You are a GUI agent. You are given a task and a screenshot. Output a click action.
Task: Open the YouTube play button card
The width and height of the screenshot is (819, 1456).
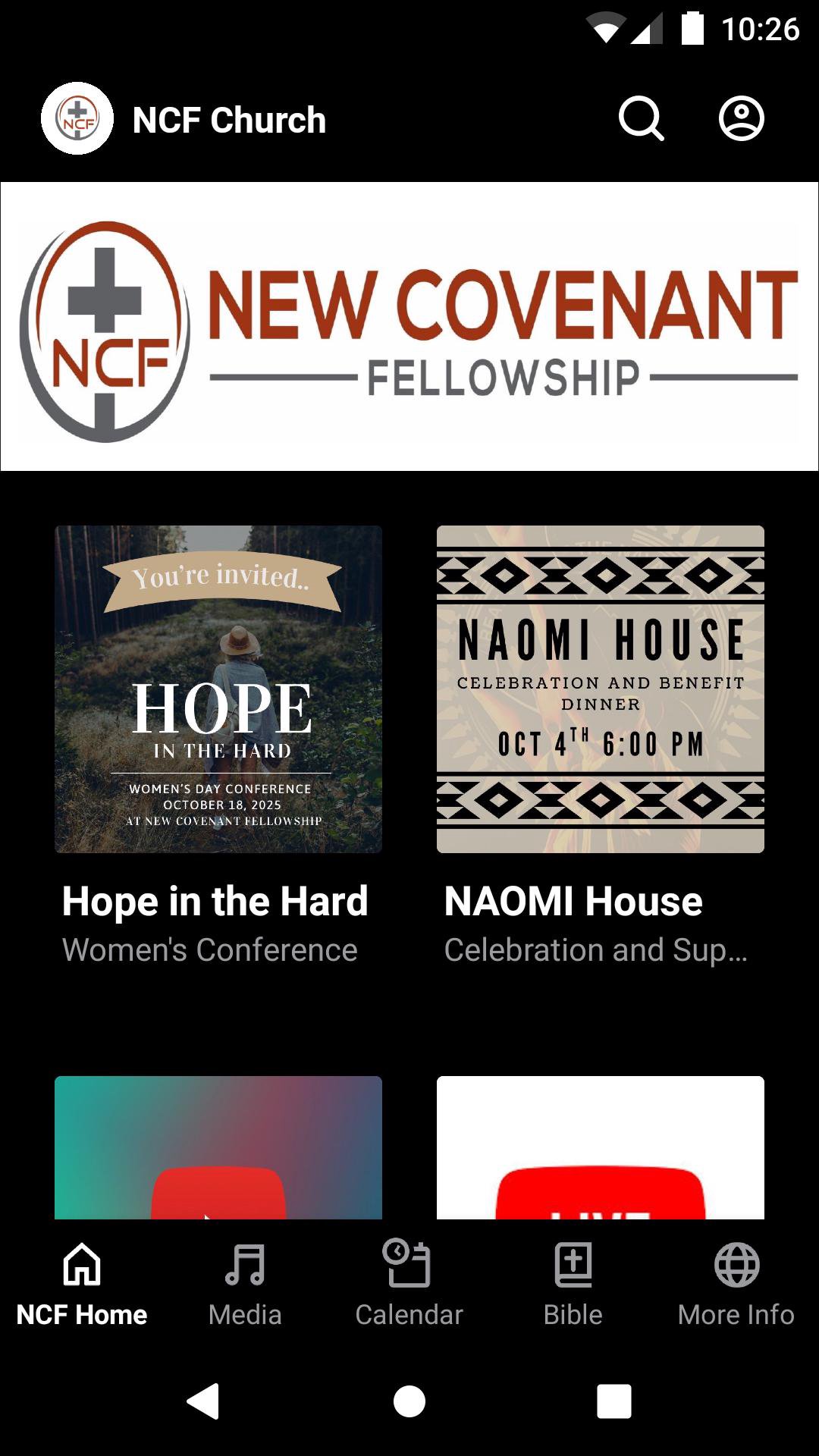(x=218, y=1147)
